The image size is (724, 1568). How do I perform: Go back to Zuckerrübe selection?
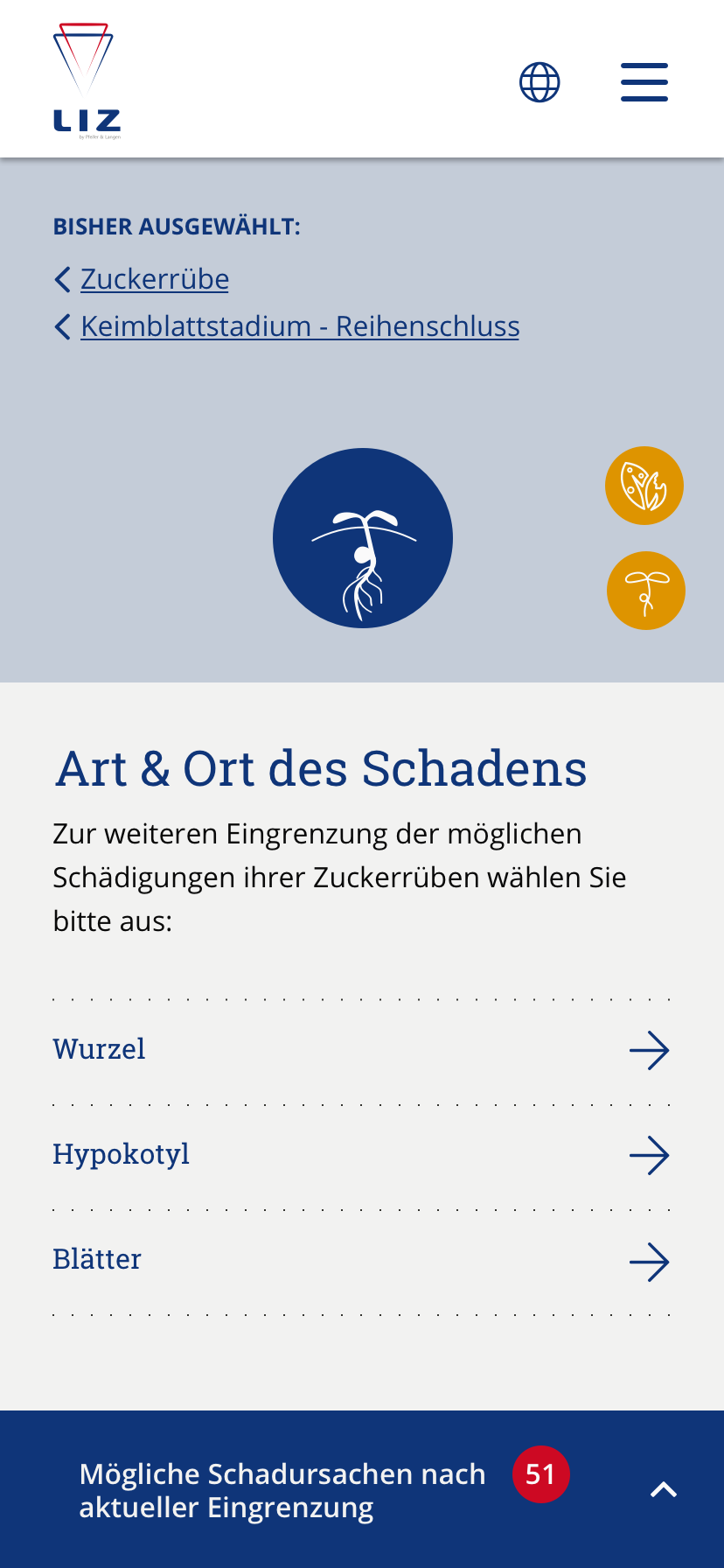154,279
